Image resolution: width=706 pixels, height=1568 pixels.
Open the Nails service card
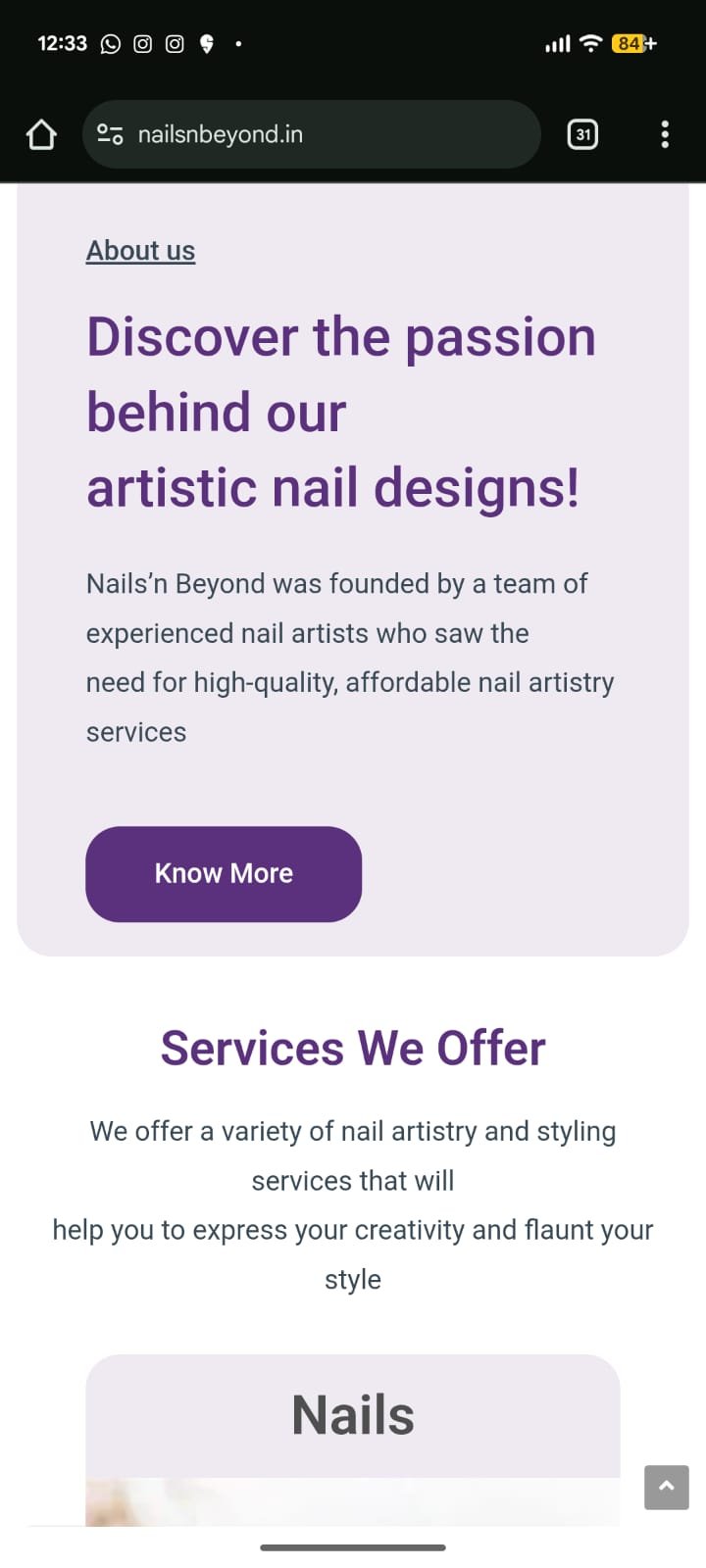pos(353,1416)
